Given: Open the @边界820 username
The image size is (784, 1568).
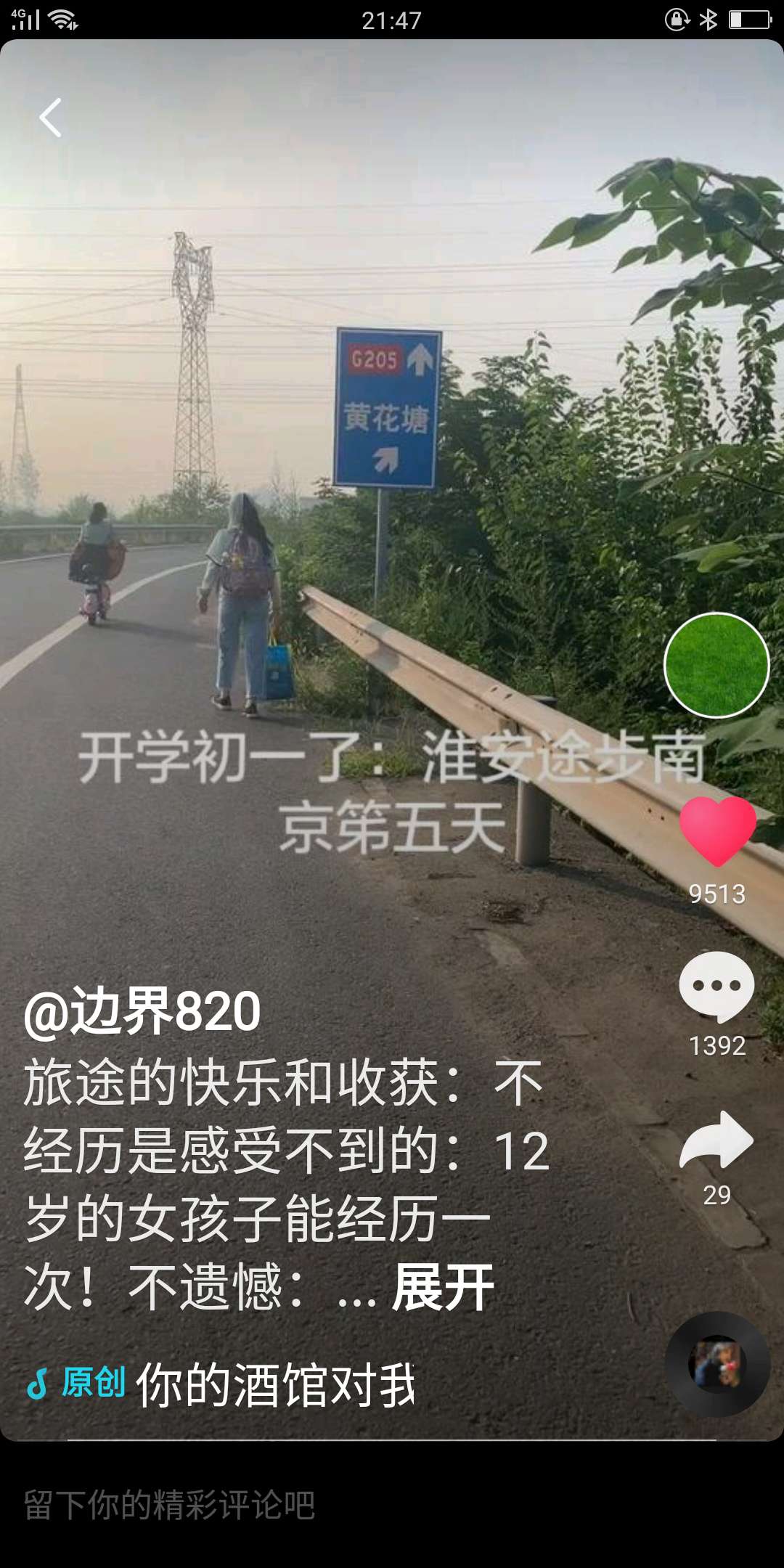Looking at the screenshot, I should tap(142, 1011).
